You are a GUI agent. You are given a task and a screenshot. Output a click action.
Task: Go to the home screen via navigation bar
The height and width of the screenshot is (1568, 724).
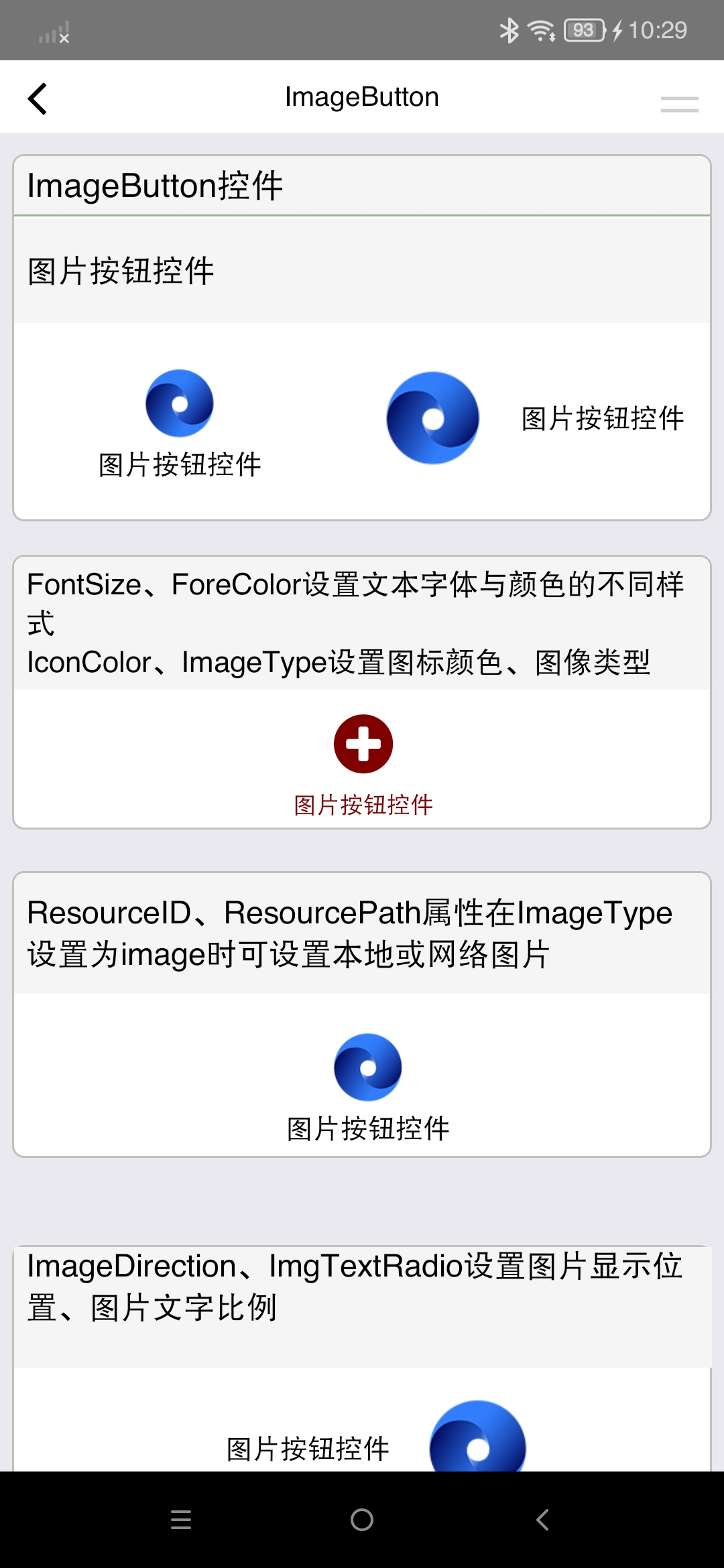[362, 1519]
